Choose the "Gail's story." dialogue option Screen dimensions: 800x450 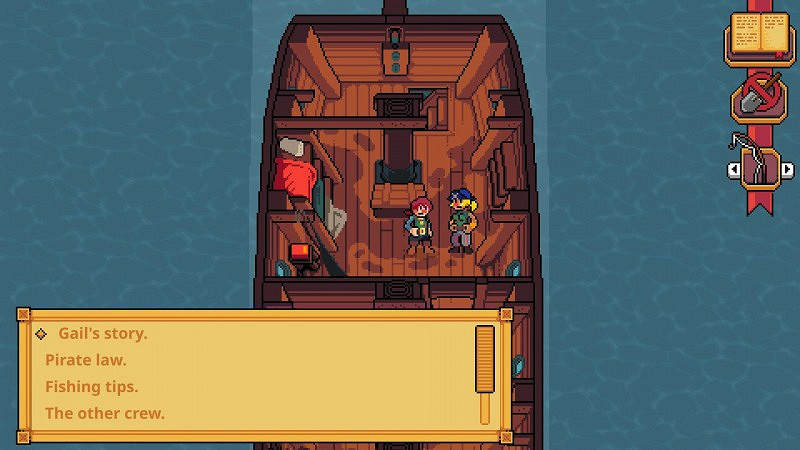click(102, 333)
